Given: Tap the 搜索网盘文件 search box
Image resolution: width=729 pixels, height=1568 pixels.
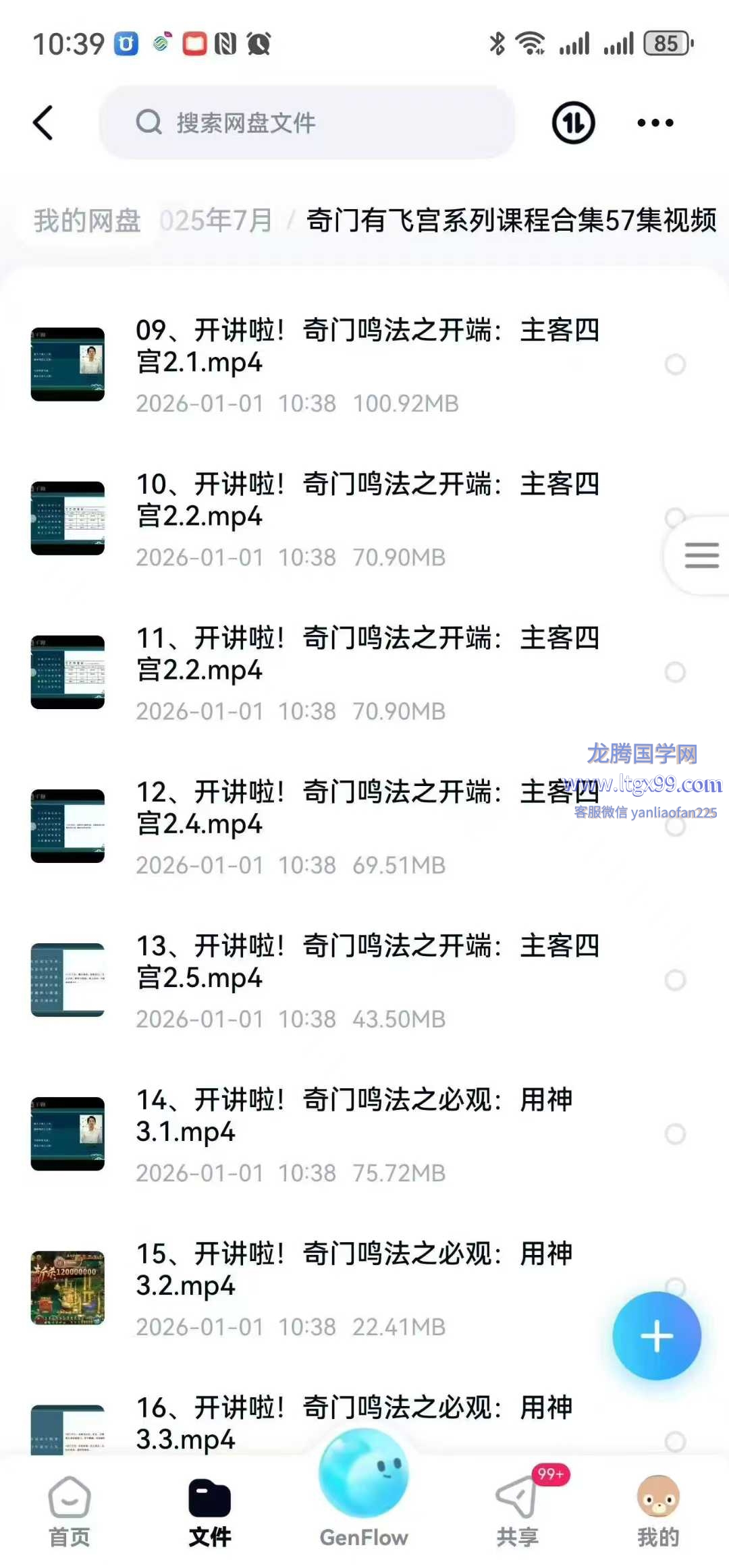Looking at the screenshot, I should coord(307,123).
